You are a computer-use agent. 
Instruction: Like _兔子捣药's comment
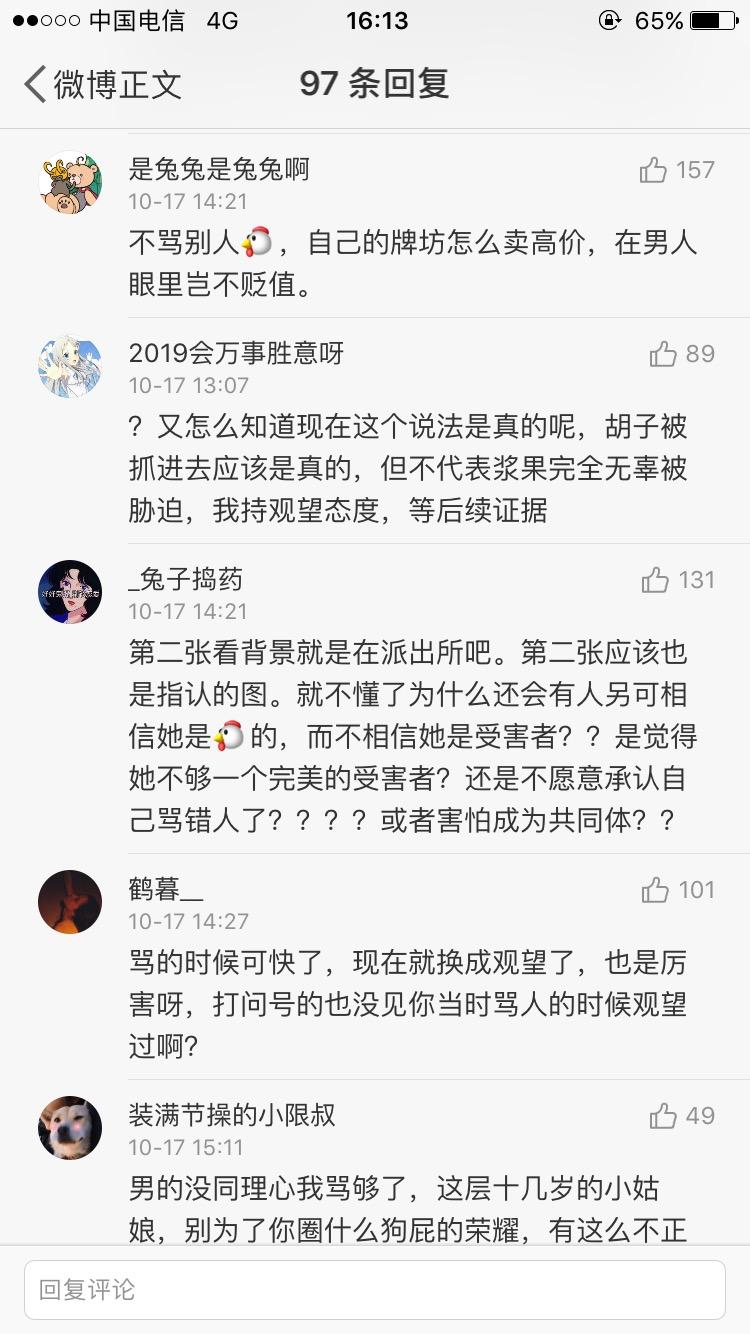pyautogui.click(x=657, y=580)
